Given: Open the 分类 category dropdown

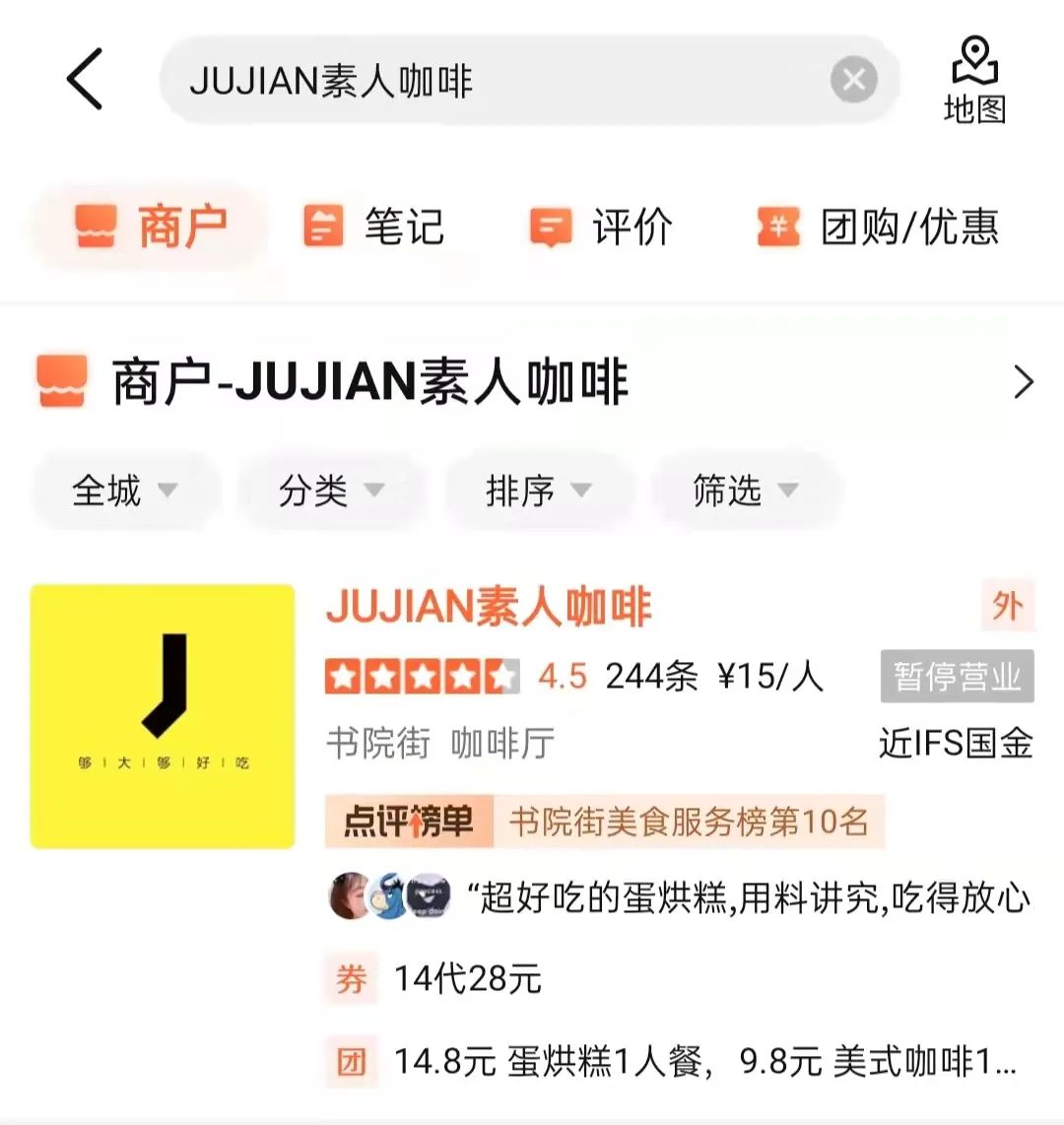Looking at the screenshot, I should [331, 490].
